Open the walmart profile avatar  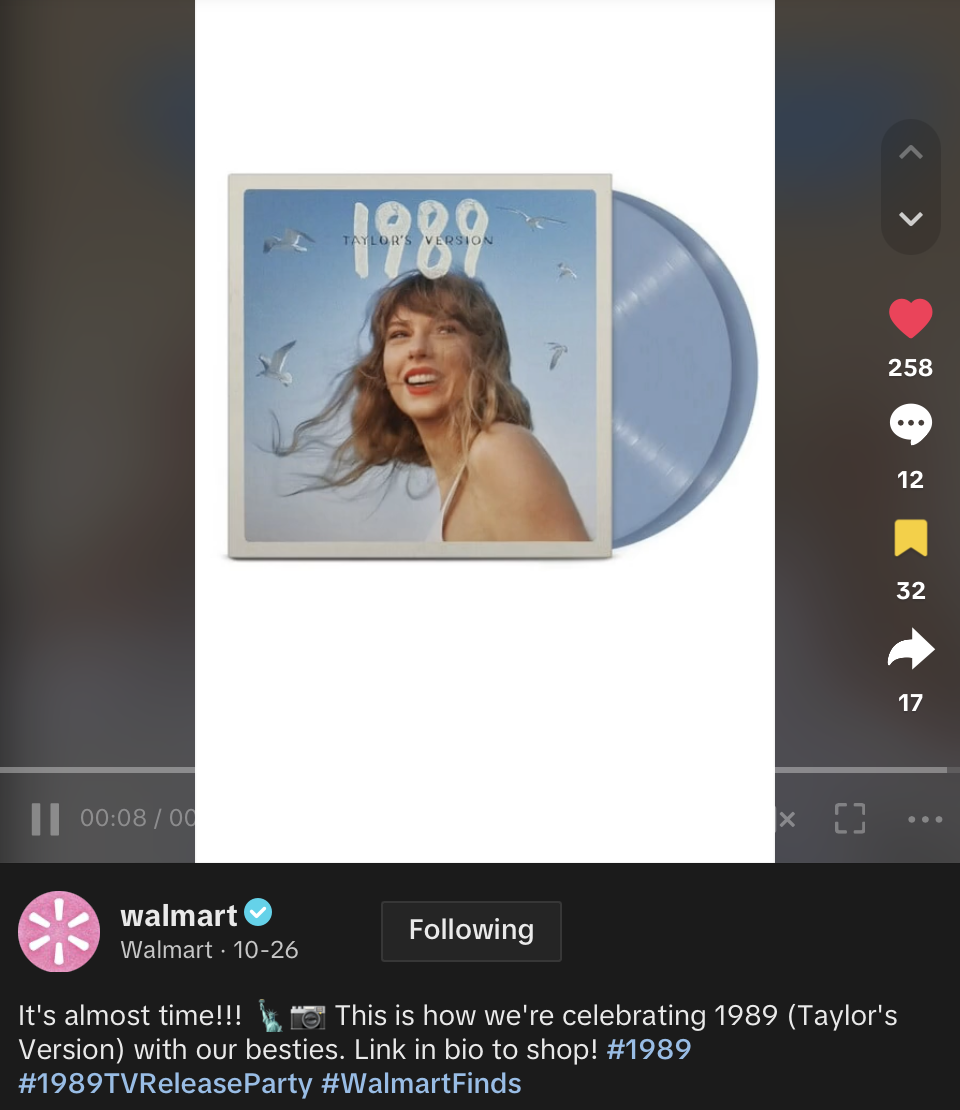coord(59,931)
